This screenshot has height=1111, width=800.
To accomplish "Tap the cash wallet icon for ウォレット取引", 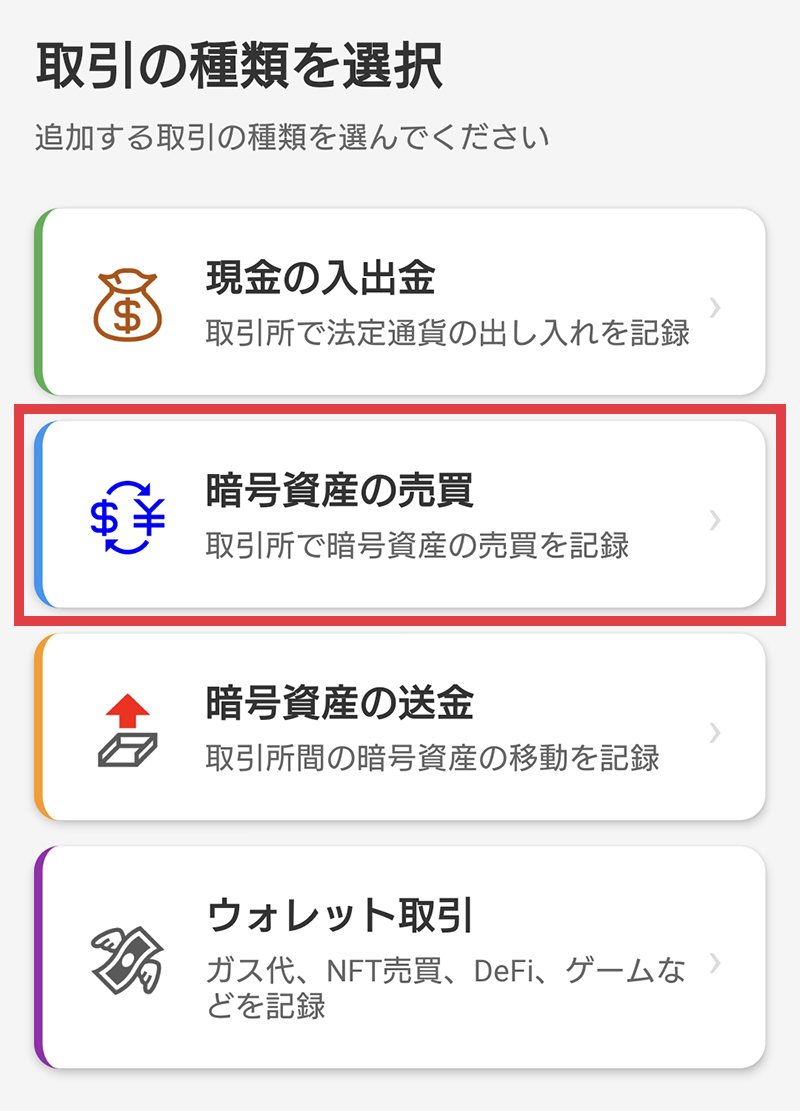I will (x=128, y=958).
